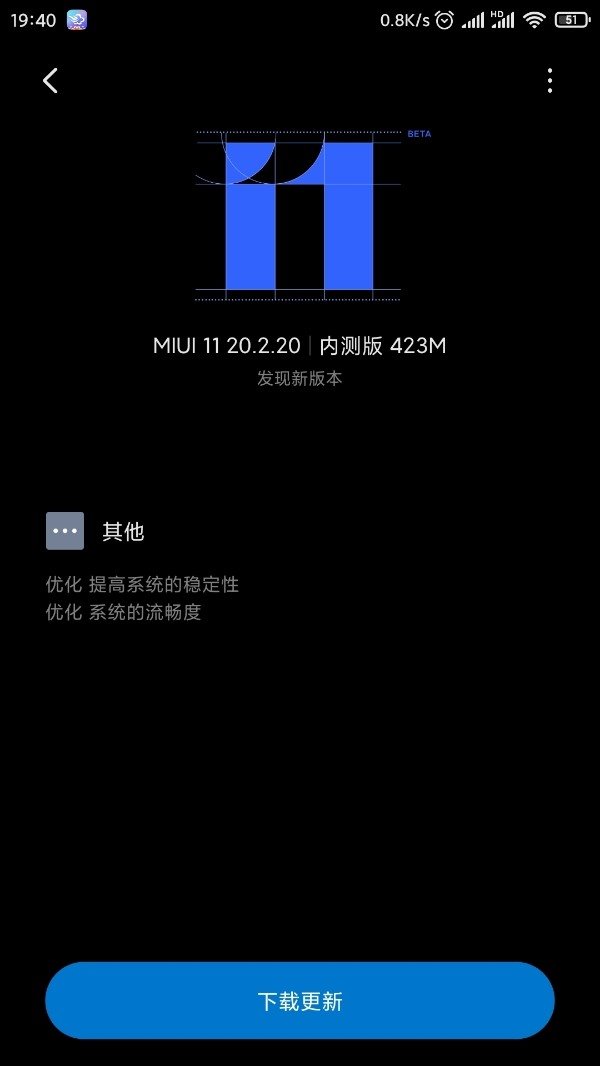This screenshot has height=1066, width=600.
Task: Go back using the top-left arrow
Action: [x=50, y=81]
